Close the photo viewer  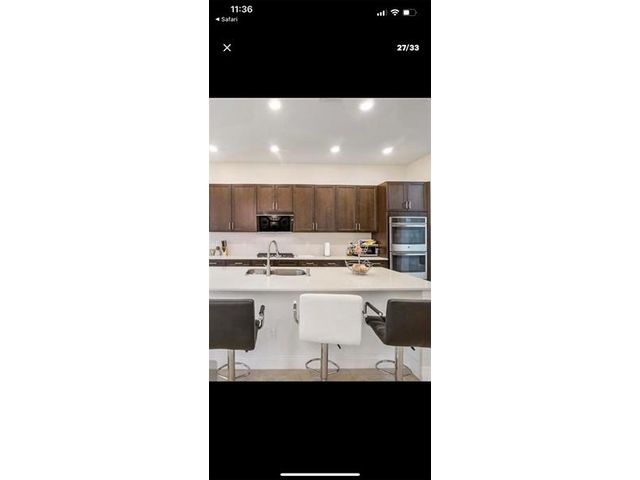tap(227, 48)
